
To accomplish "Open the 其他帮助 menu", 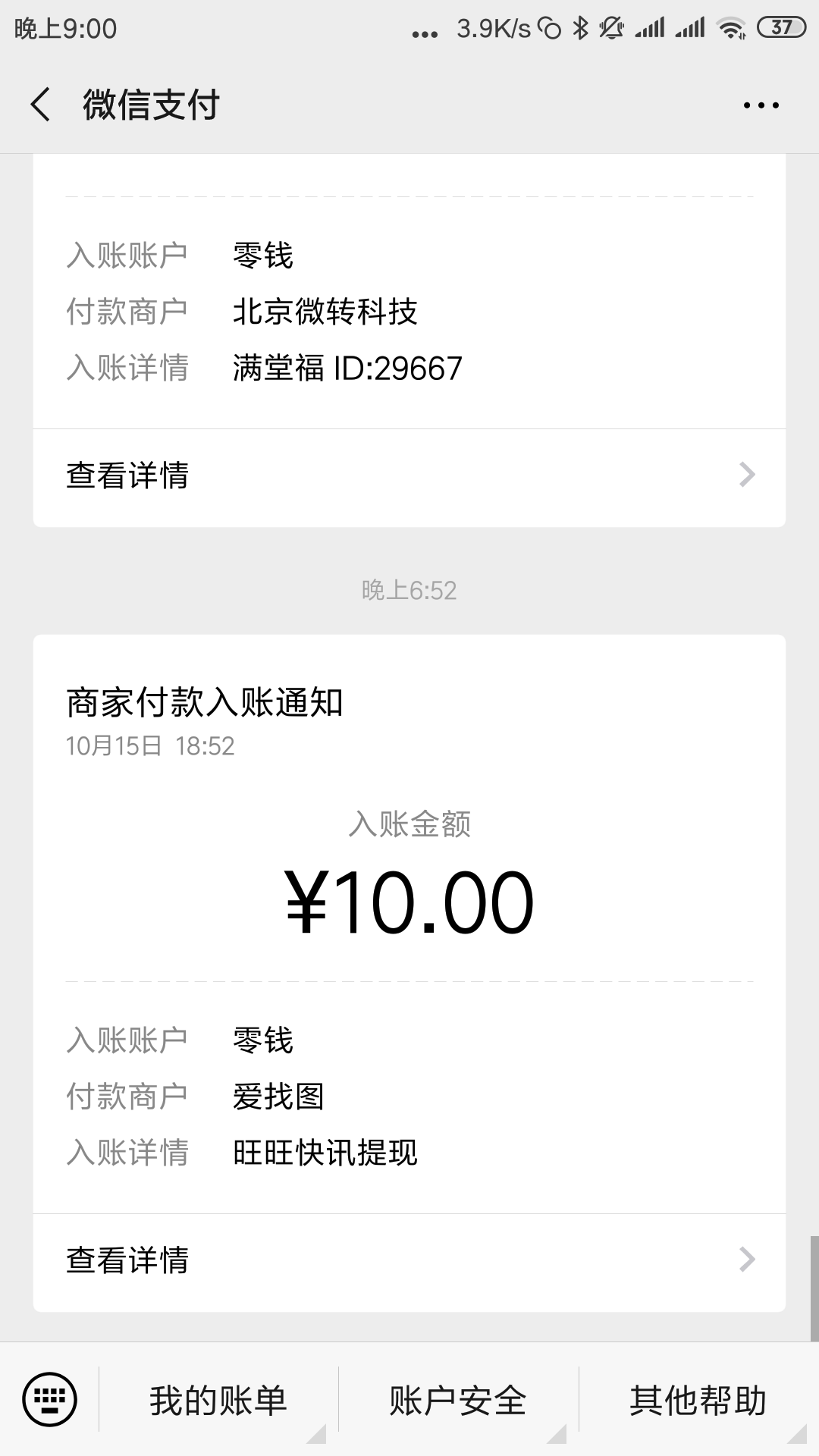I will coord(698,1400).
